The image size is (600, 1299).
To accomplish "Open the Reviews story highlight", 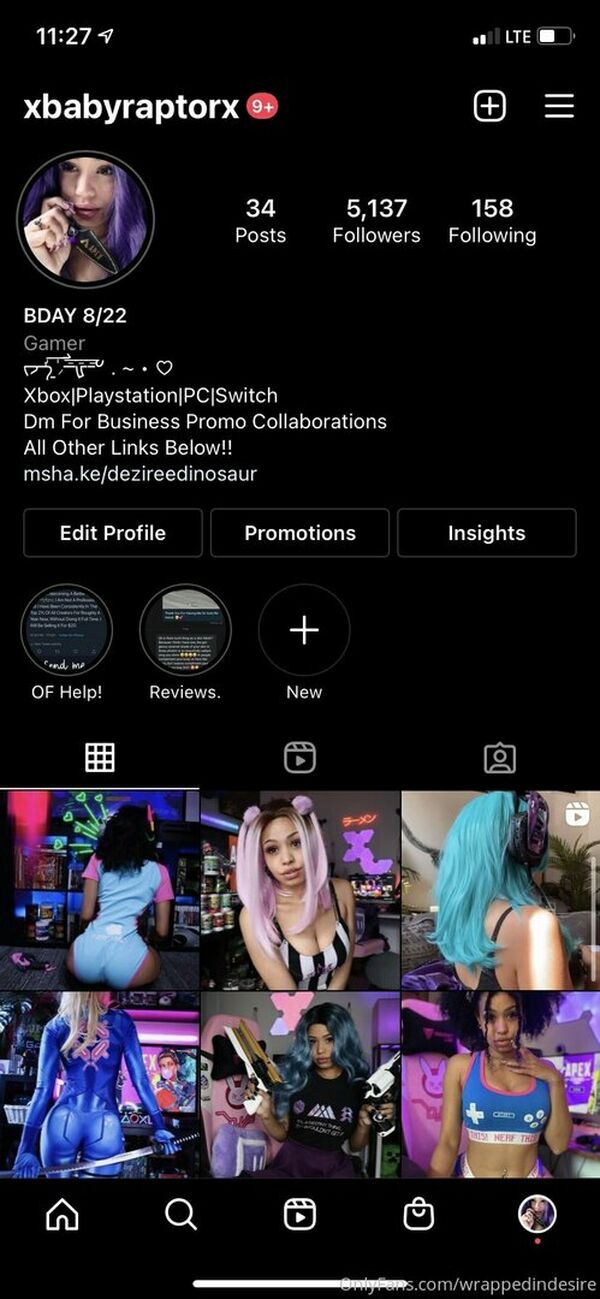I will pos(185,630).
